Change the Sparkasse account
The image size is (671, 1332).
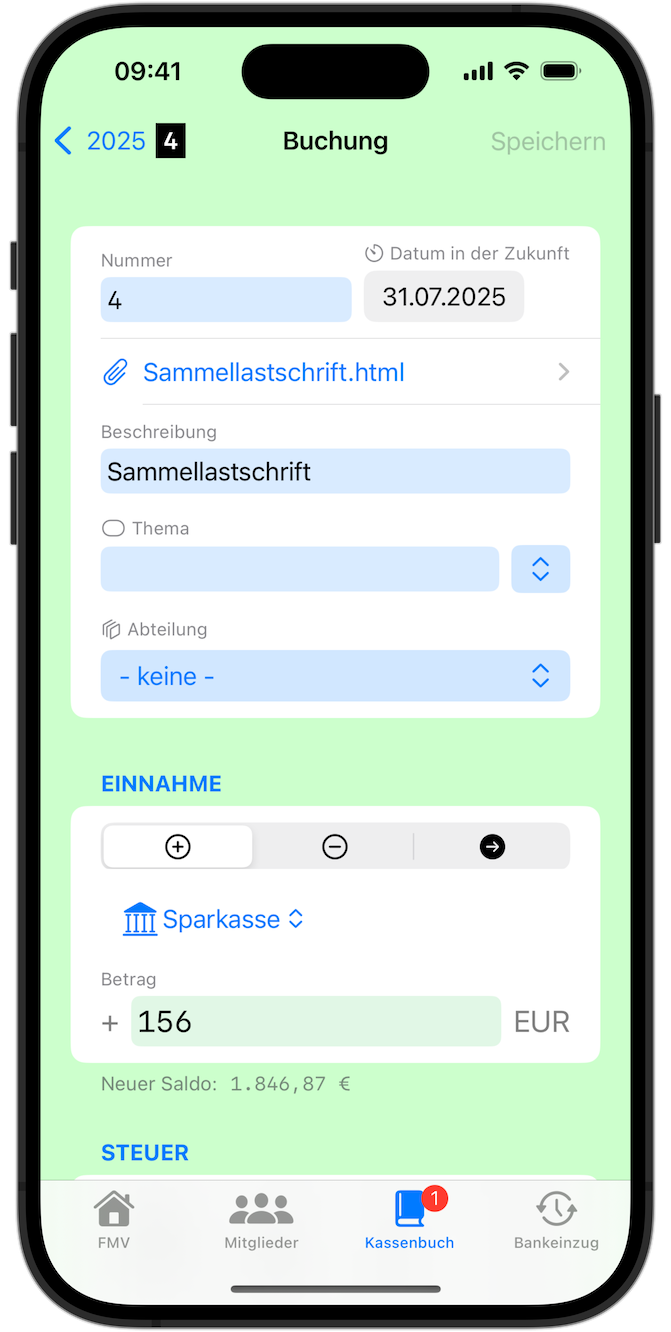(x=214, y=919)
